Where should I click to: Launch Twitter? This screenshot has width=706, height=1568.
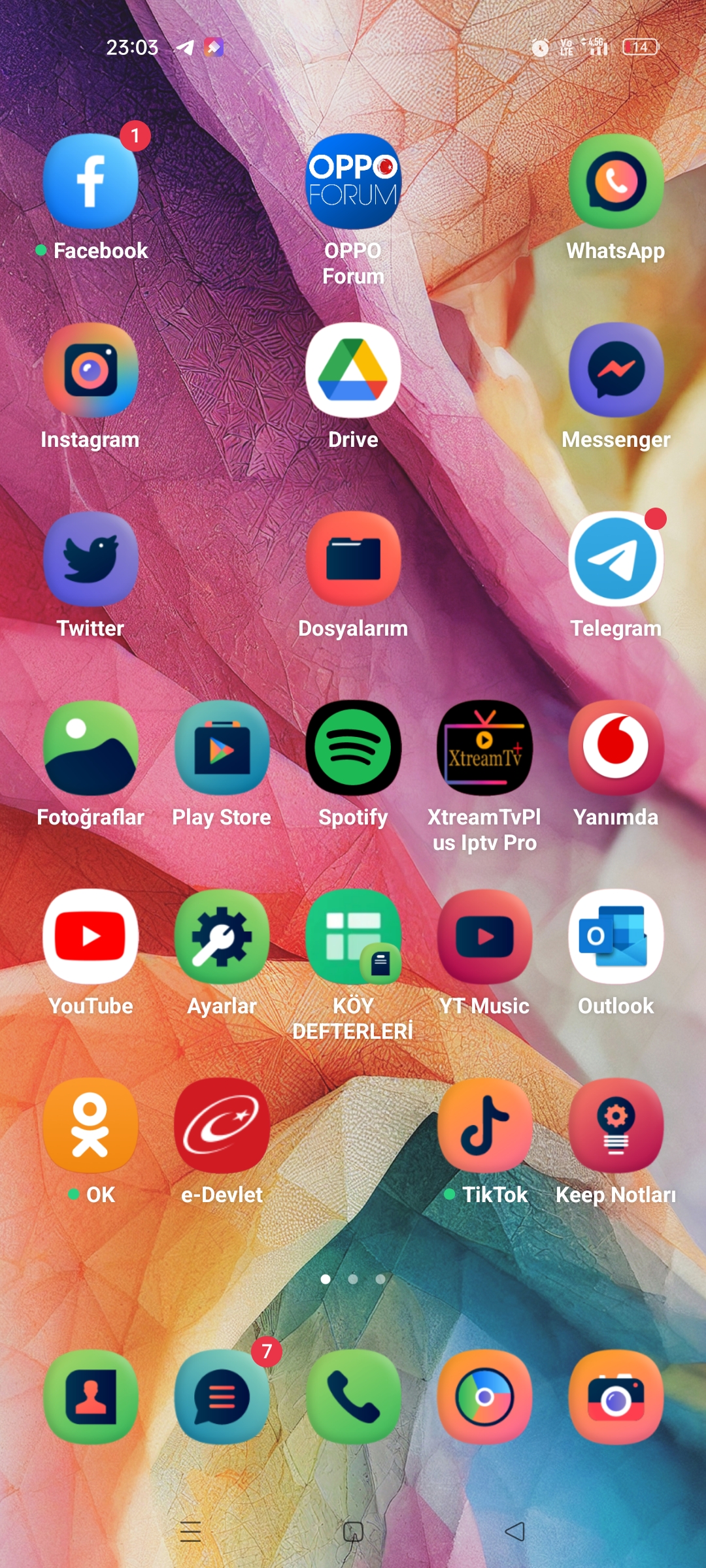(x=91, y=559)
